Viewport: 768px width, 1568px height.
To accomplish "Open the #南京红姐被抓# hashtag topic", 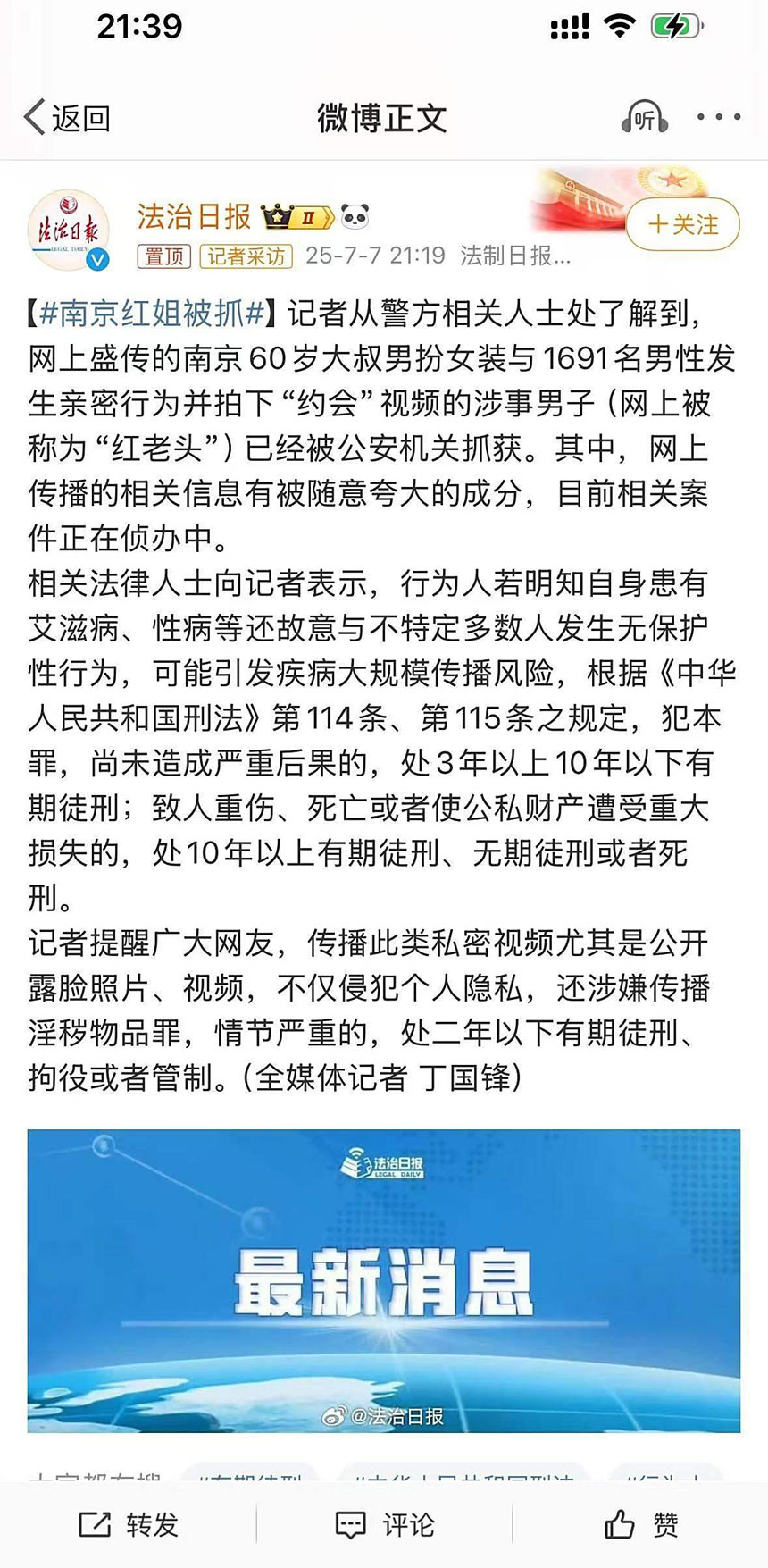I will point(153,313).
